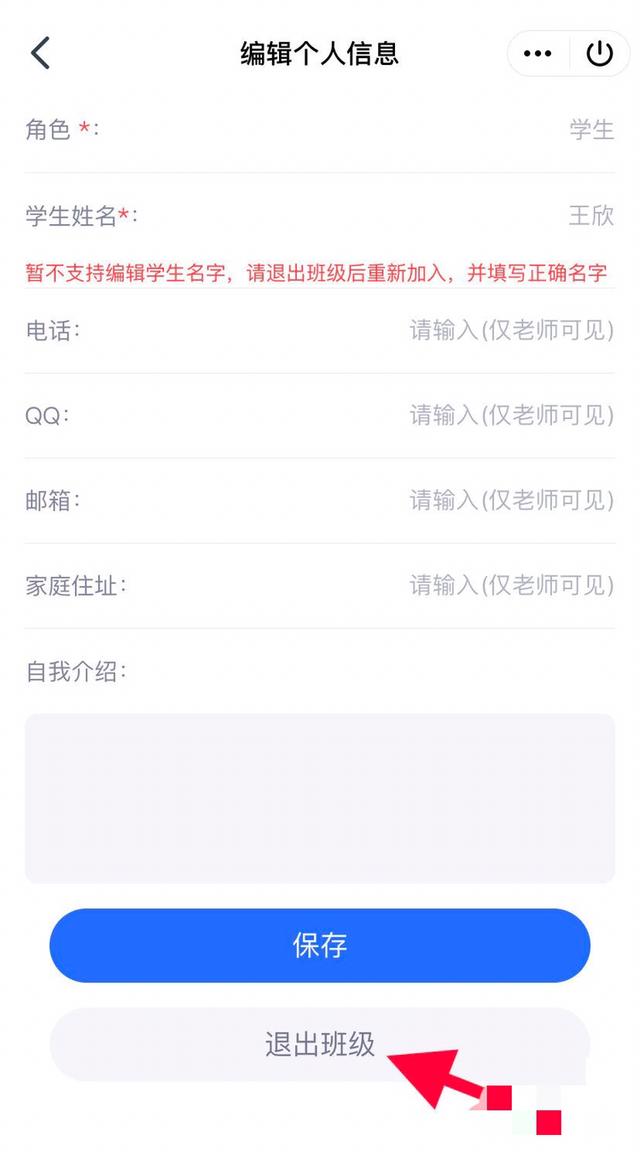Tap the 自我介绍 text area
Image resolution: width=640 pixels, height=1152 pixels.
[x=320, y=798]
